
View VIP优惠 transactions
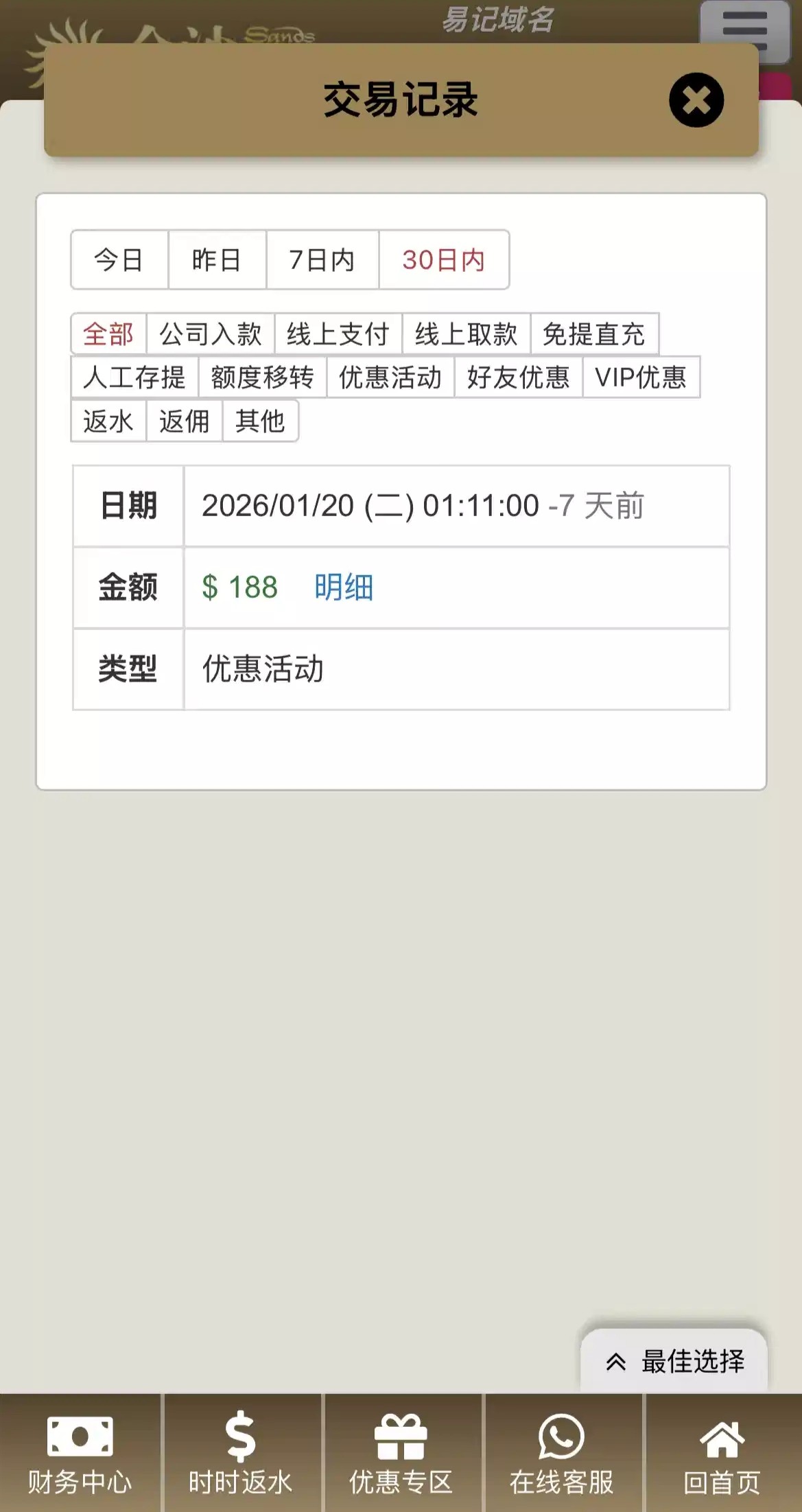(x=641, y=377)
